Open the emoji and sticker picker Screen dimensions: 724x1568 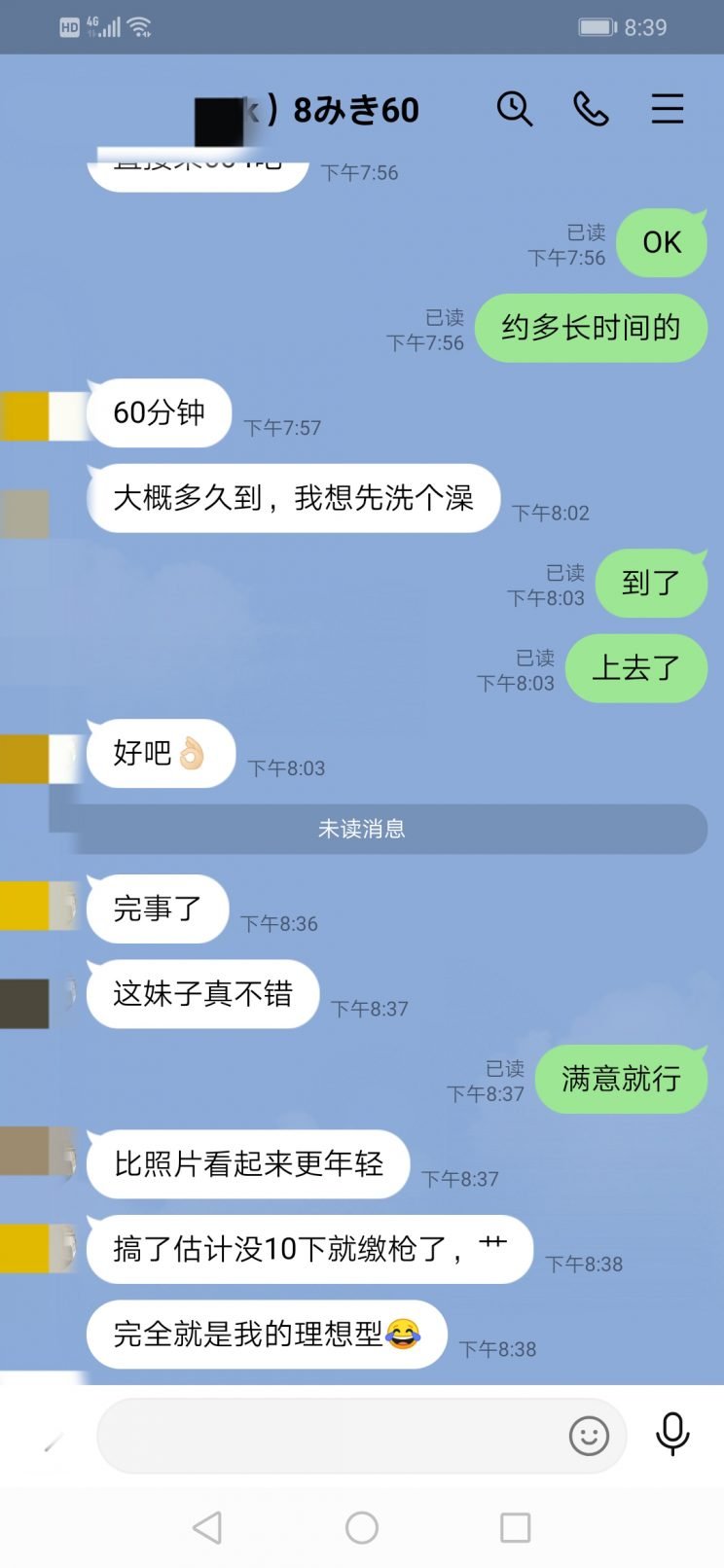coord(589,1436)
